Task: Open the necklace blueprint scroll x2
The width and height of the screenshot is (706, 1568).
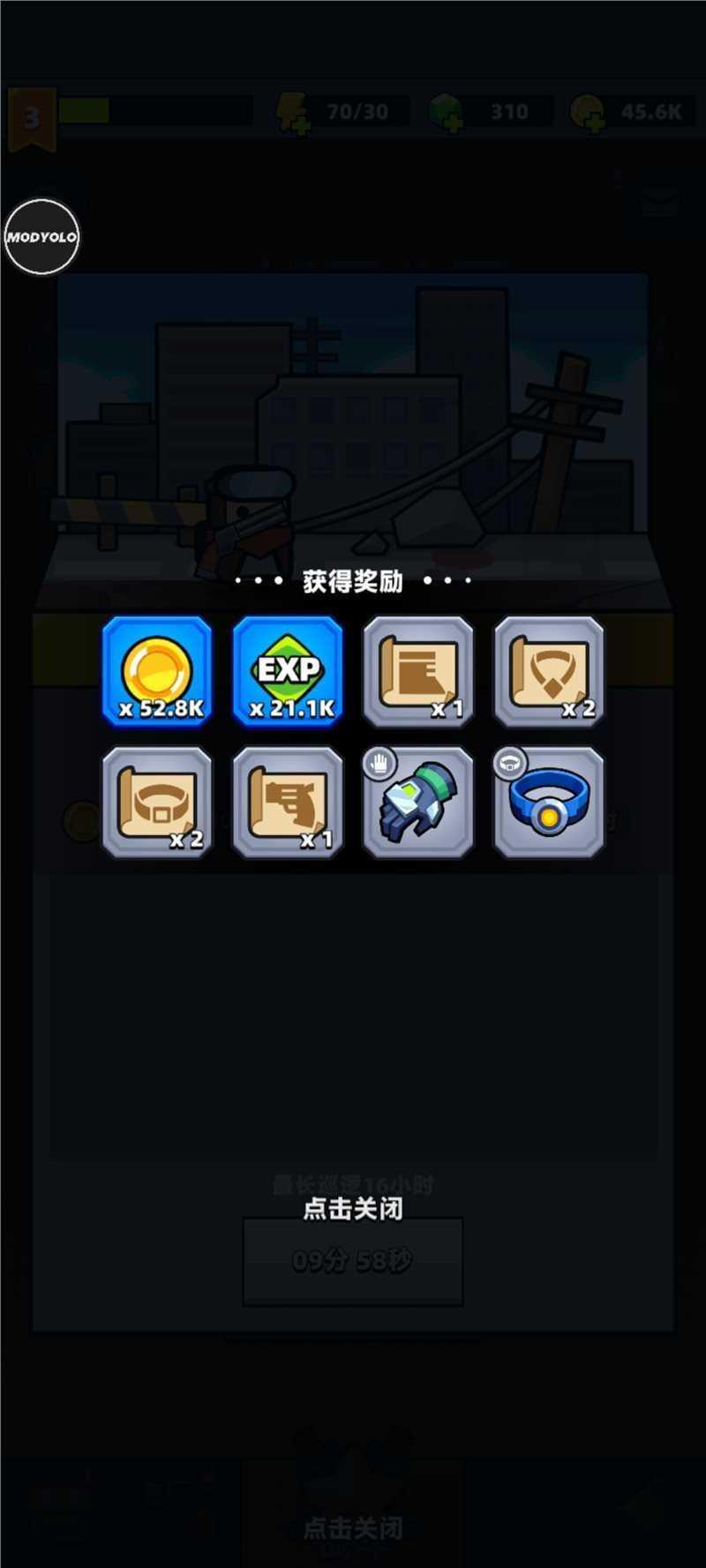Action: point(549,672)
